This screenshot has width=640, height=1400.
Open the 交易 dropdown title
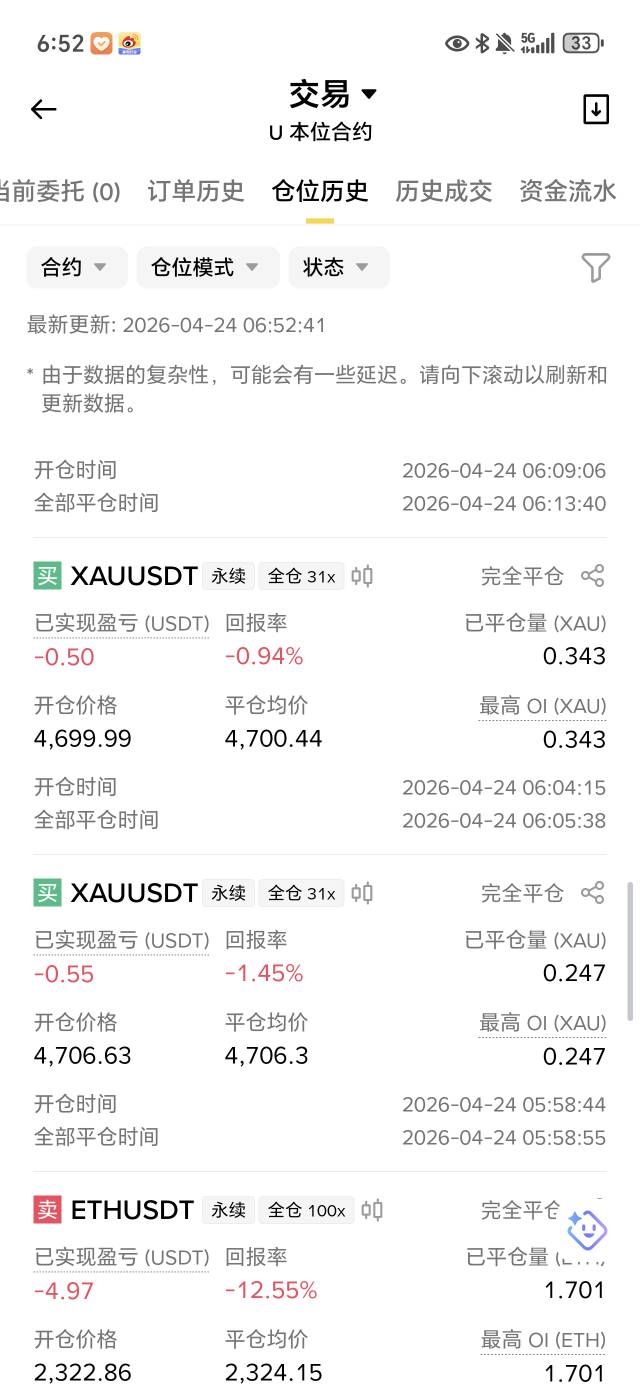click(x=333, y=94)
